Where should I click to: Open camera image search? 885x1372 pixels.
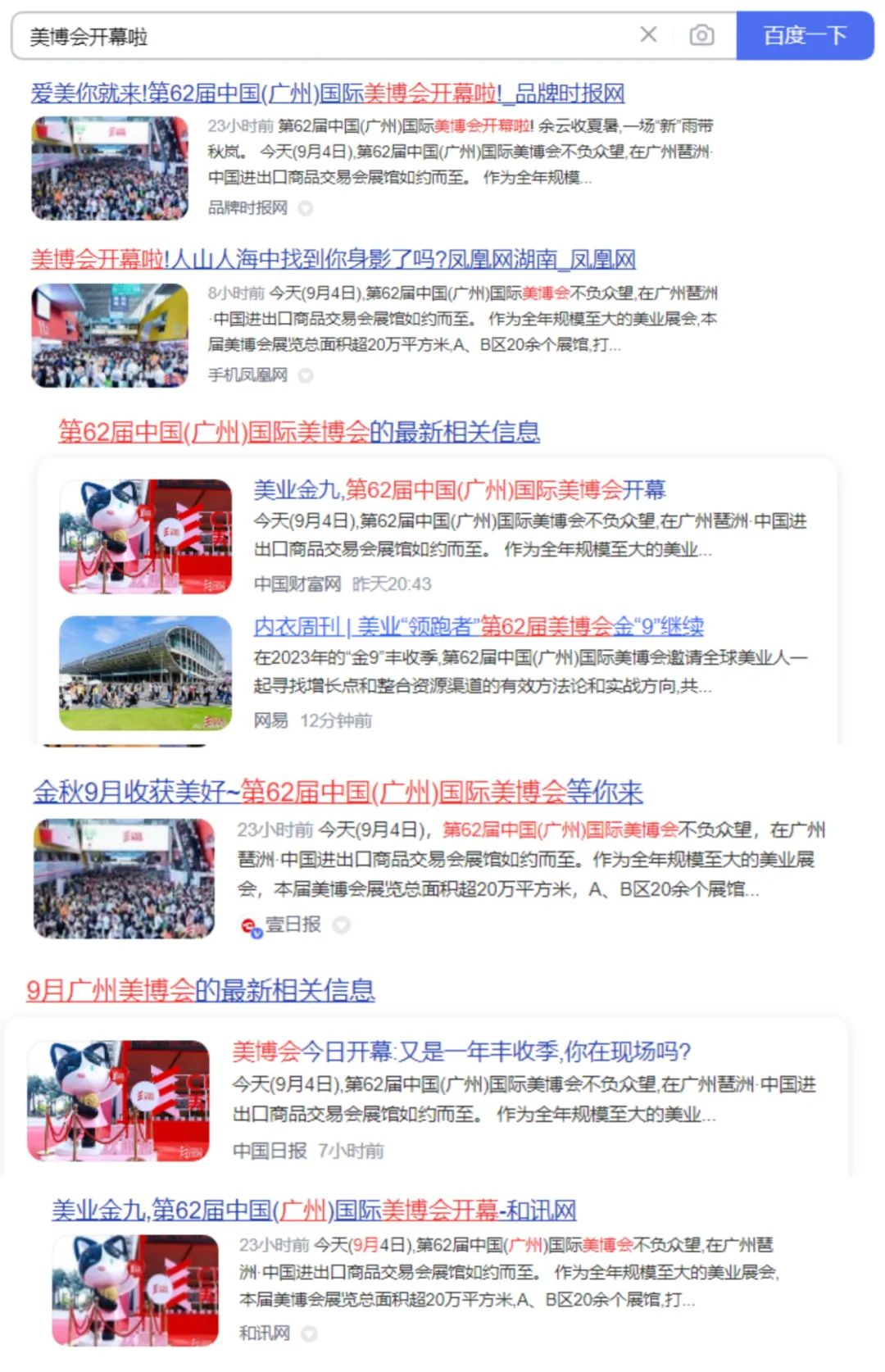click(701, 35)
